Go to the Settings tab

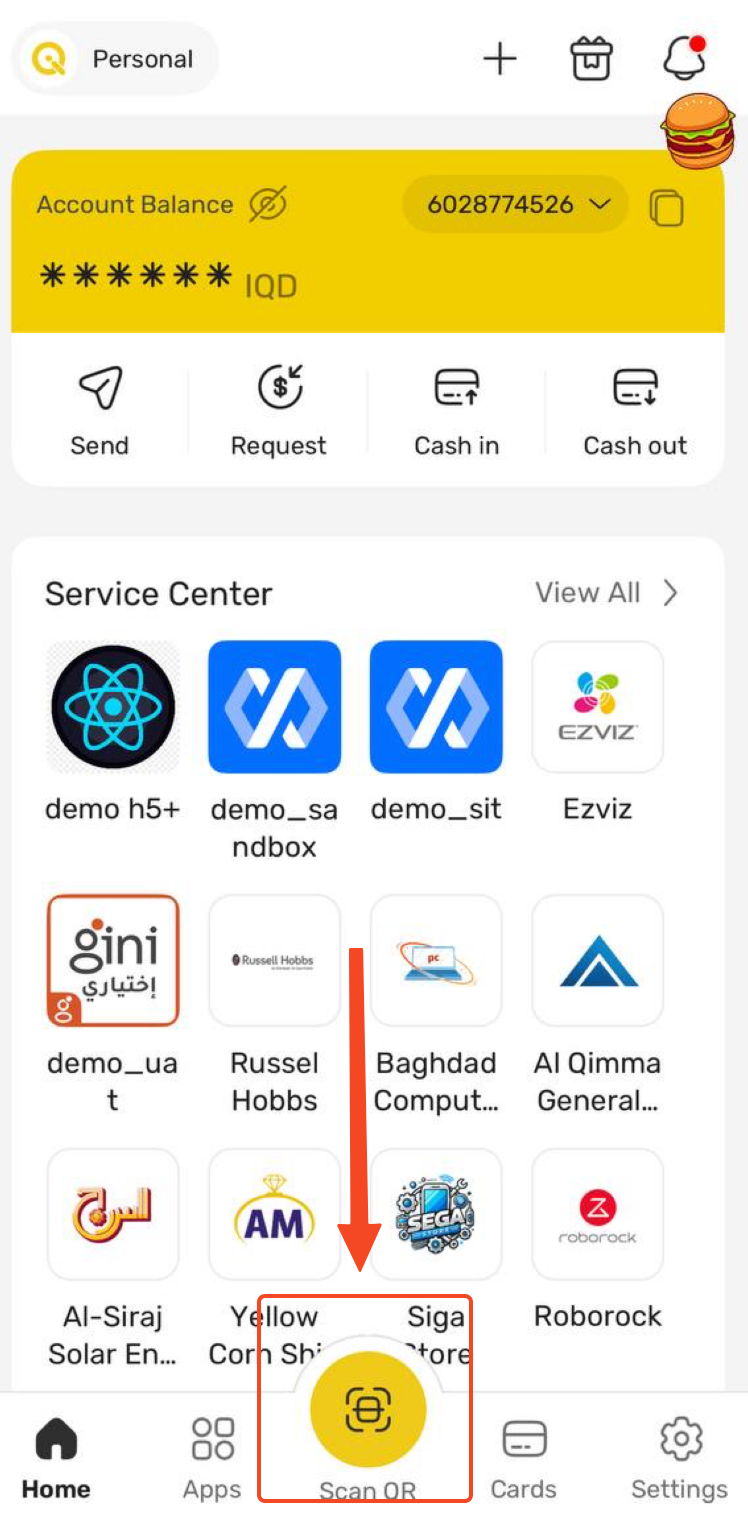coord(680,1458)
